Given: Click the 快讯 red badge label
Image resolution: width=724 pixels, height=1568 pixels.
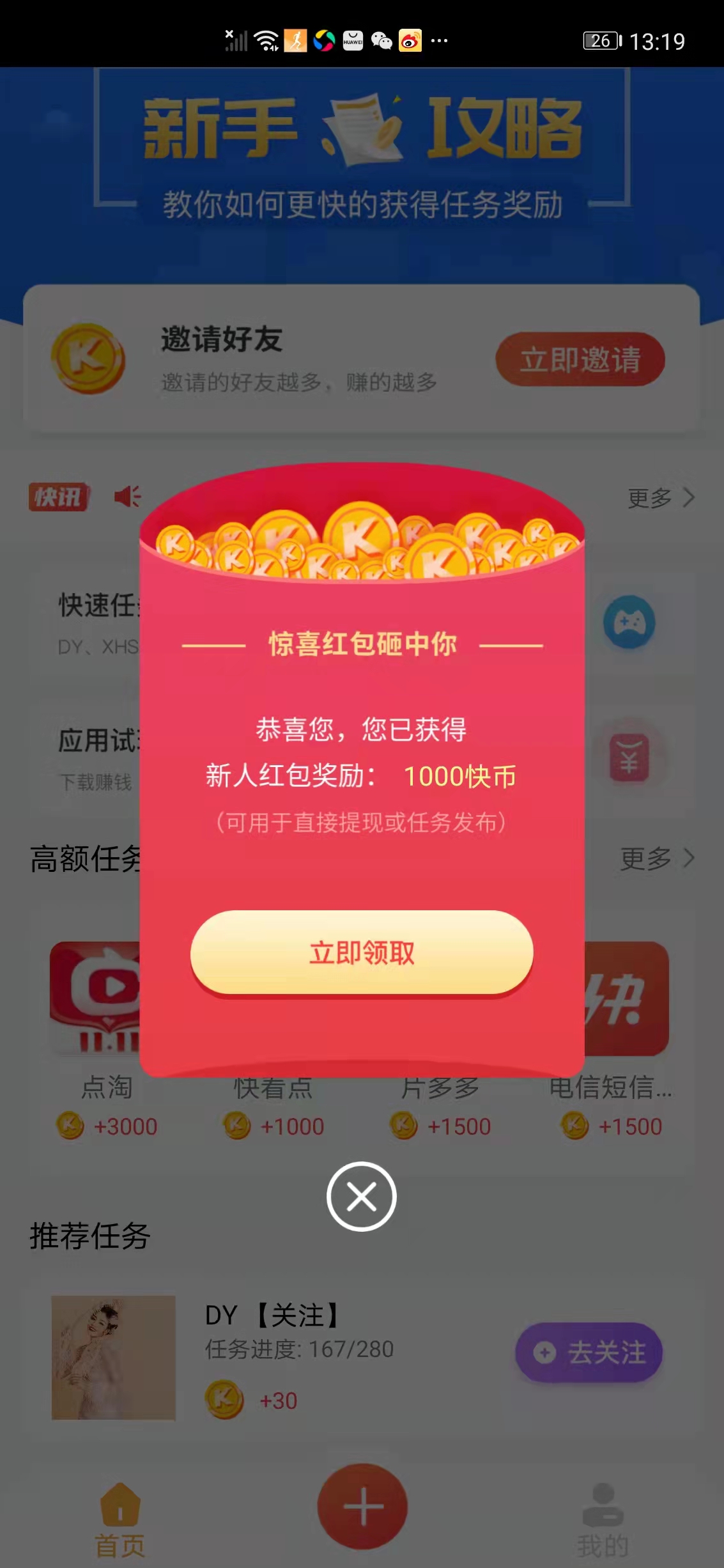Looking at the screenshot, I should [x=59, y=497].
